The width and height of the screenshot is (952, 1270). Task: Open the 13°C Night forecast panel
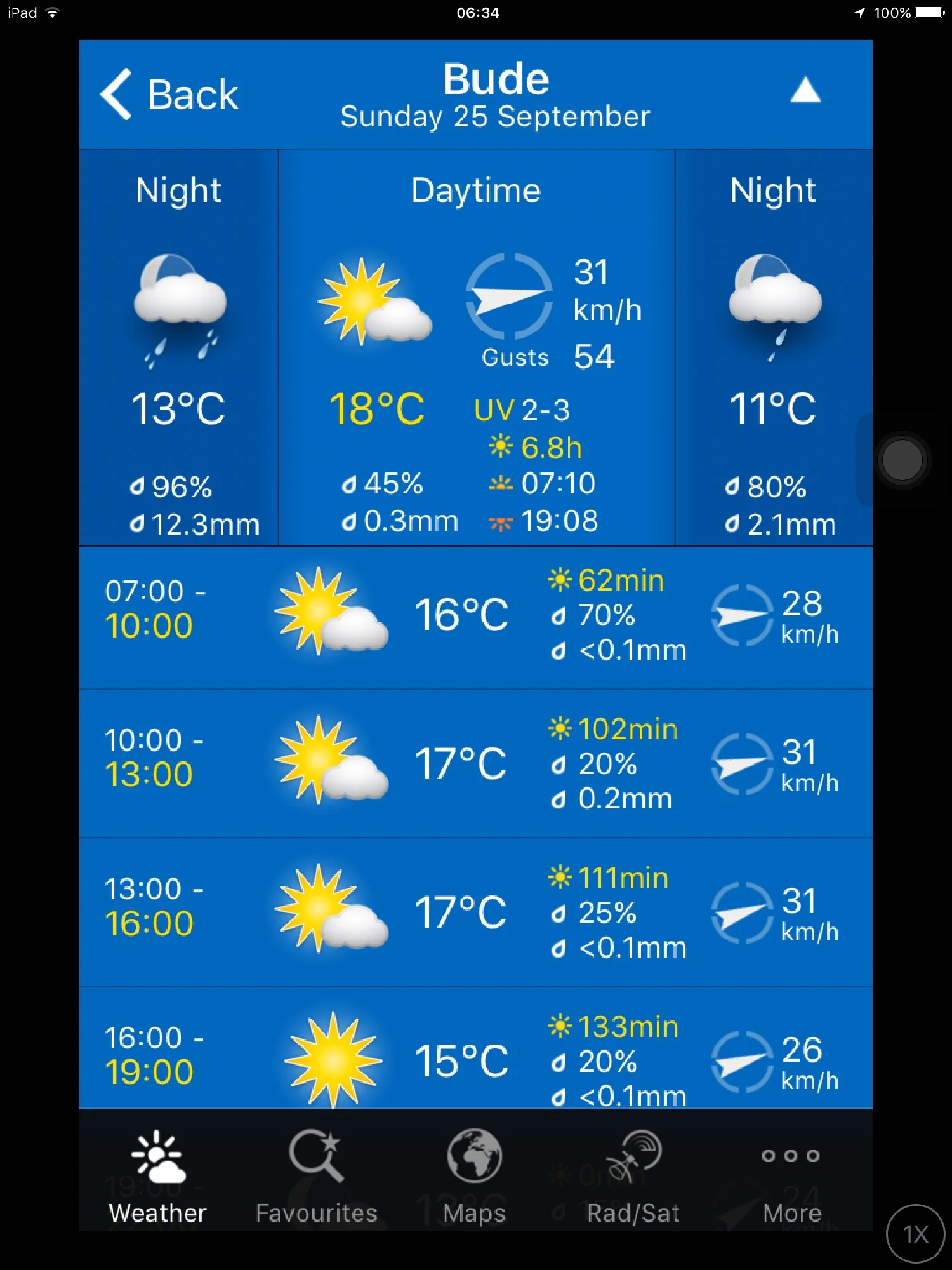click(178, 347)
